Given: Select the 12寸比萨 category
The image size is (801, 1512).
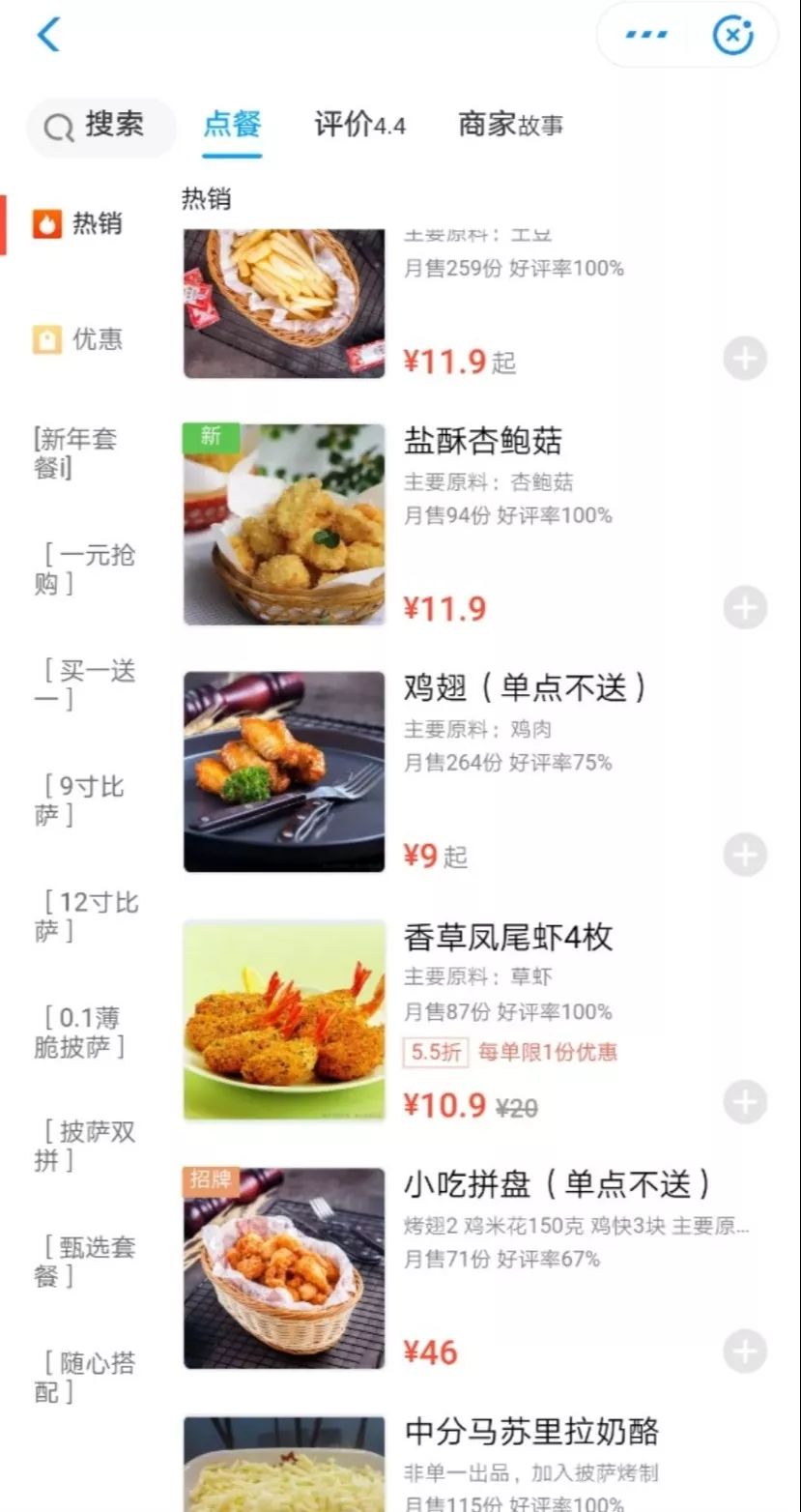Looking at the screenshot, I should (x=87, y=916).
